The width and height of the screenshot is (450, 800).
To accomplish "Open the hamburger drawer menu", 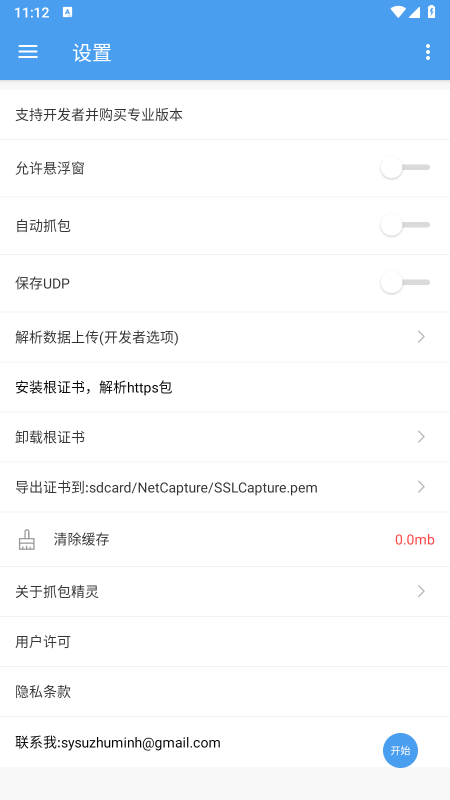I will 28,52.
